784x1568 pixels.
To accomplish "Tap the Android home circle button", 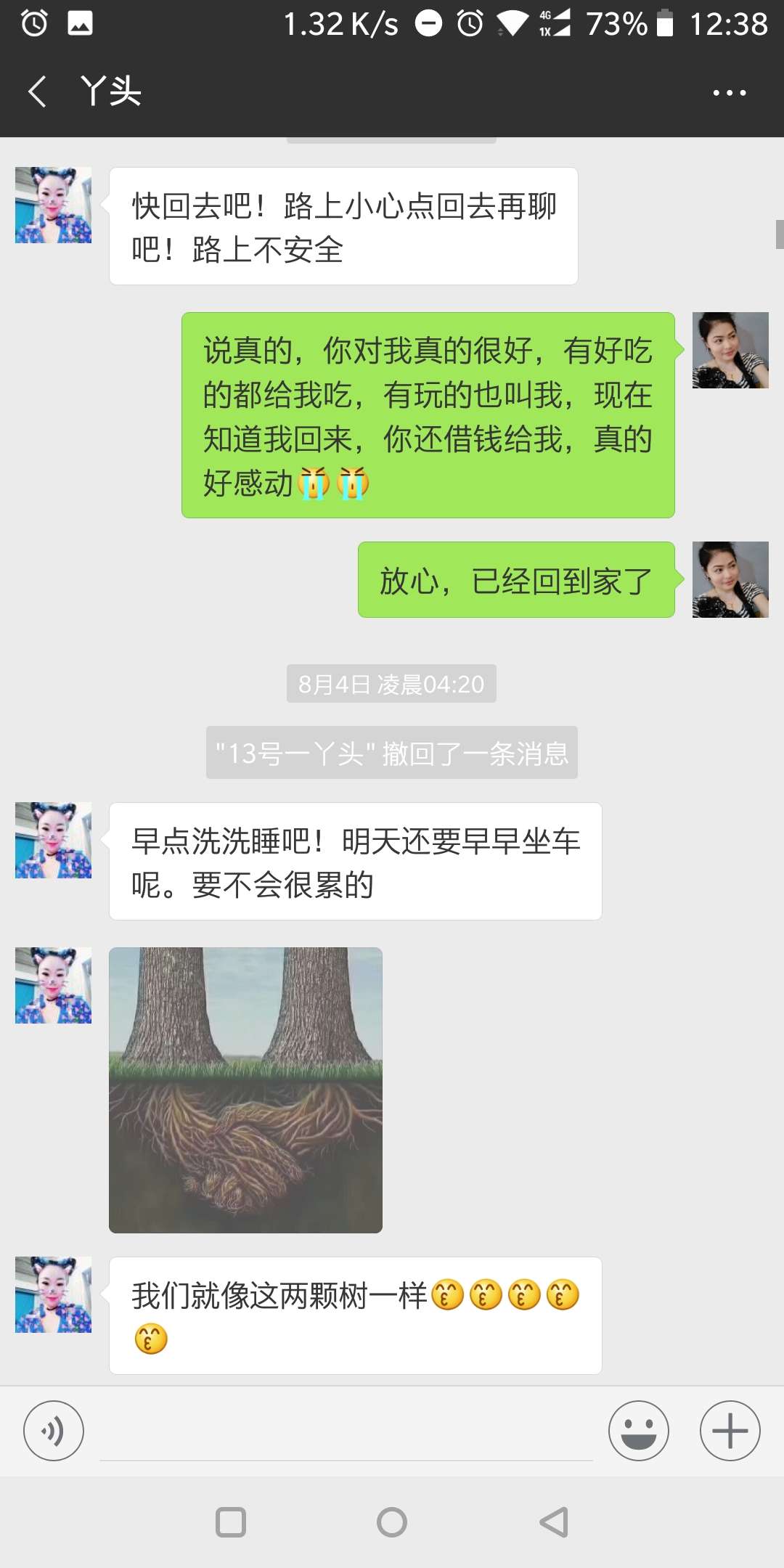I will (391, 1522).
